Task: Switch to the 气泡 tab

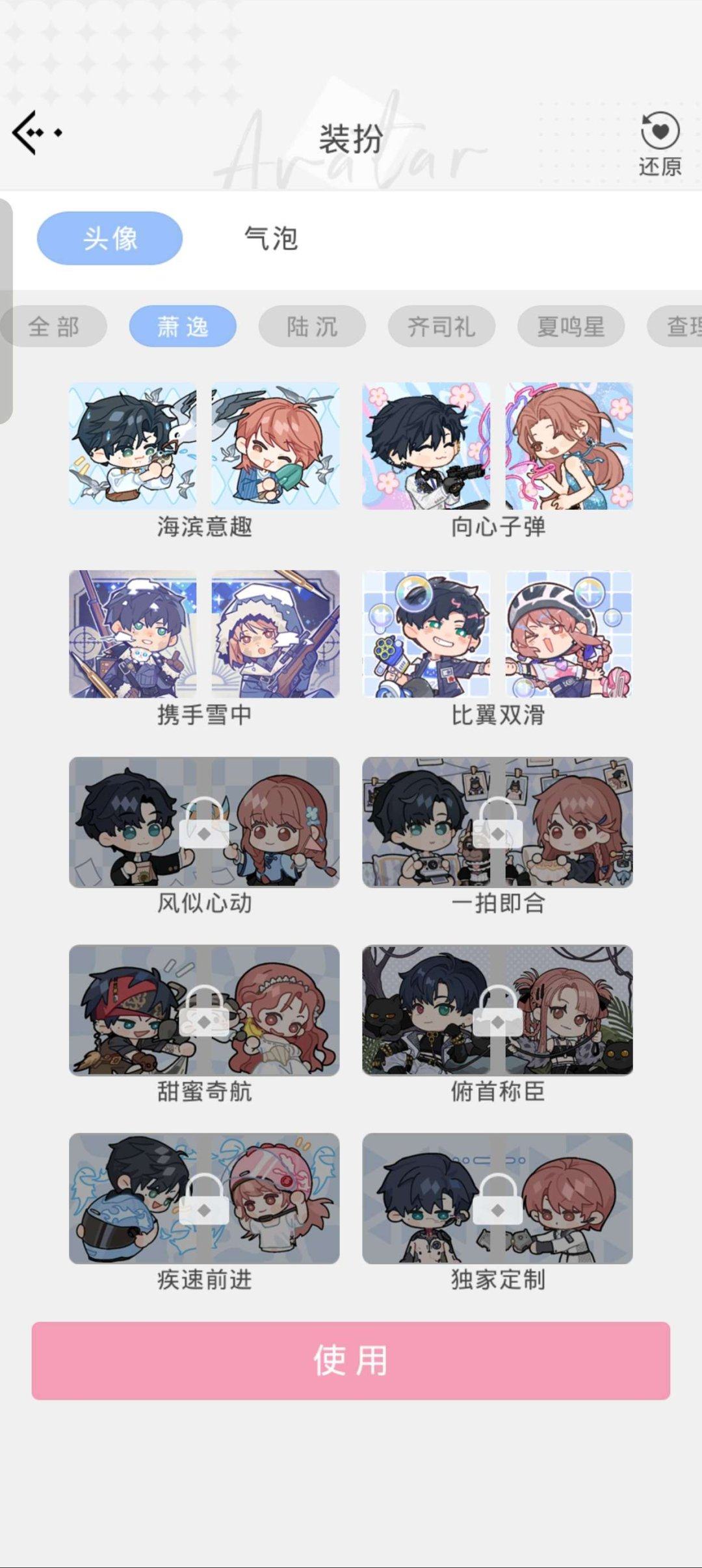Action: coord(271,238)
